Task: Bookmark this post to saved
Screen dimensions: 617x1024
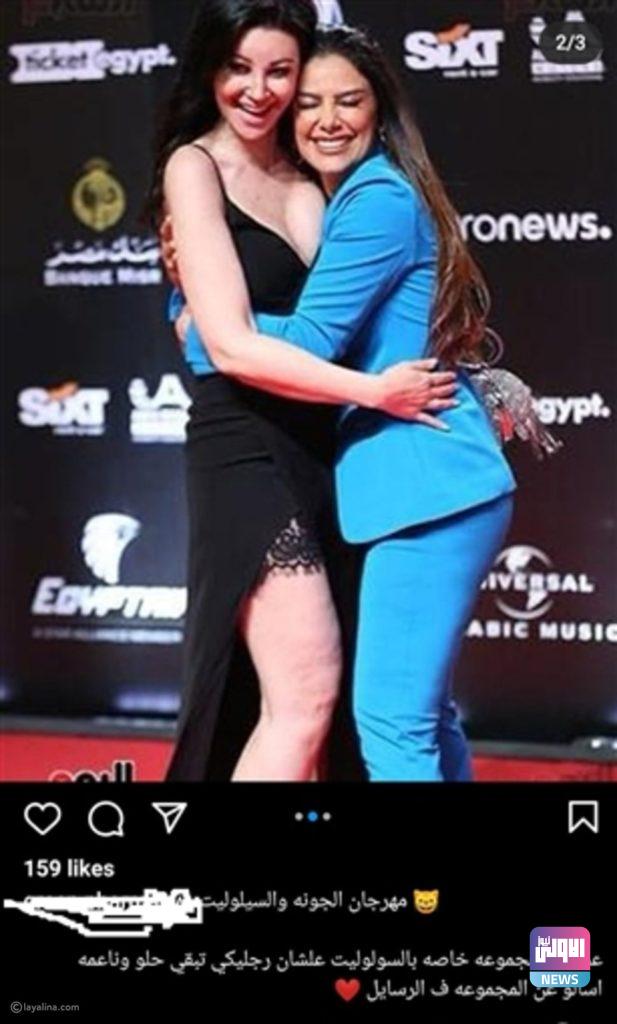Action: click(x=582, y=817)
